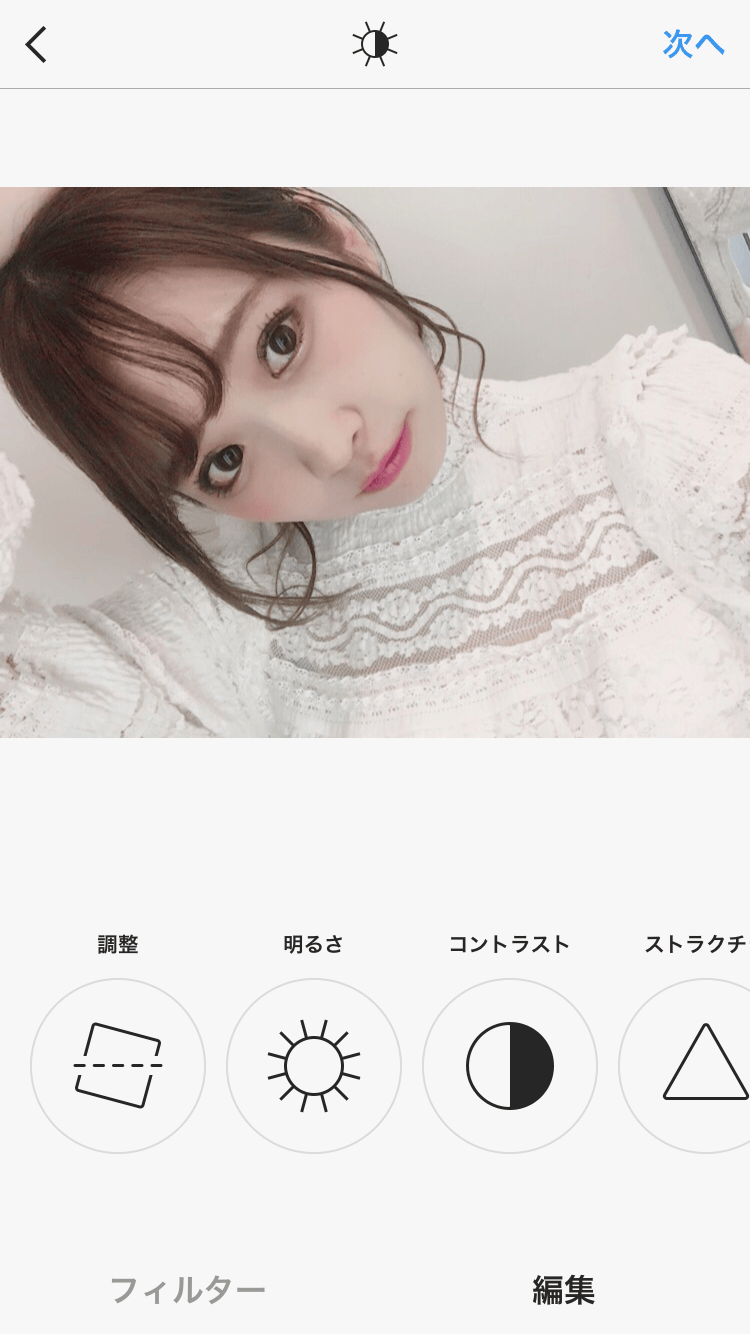This screenshot has height=1334, width=750.
Task: Open the コントラスト contrast tool
Action: coord(510,1065)
